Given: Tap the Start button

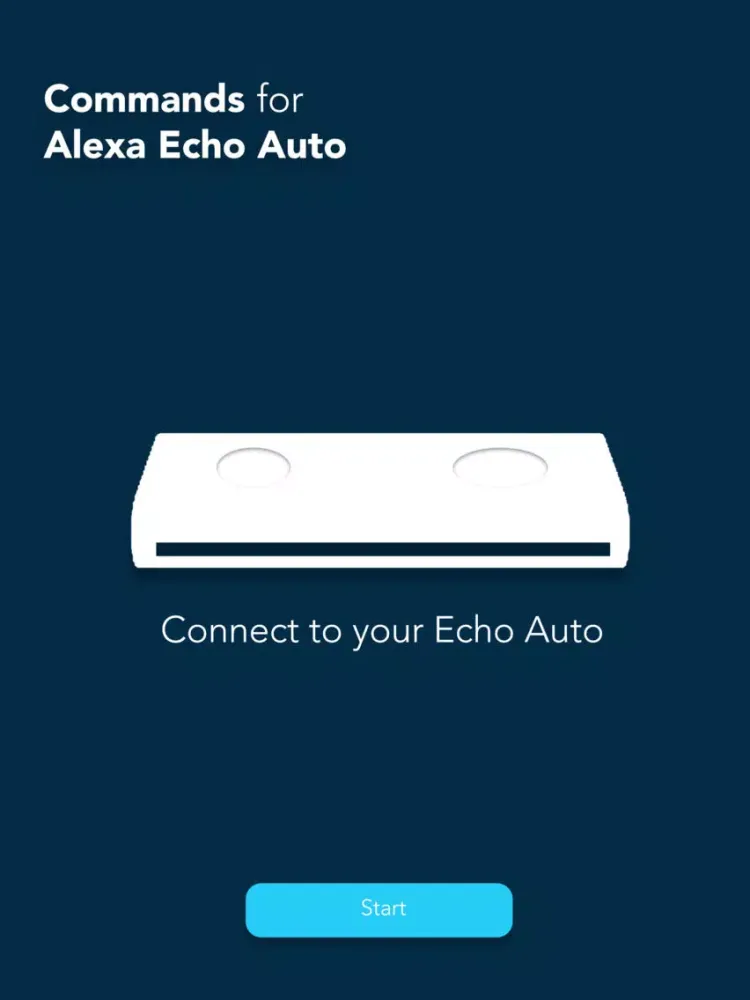Looking at the screenshot, I should click(x=379, y=909).
